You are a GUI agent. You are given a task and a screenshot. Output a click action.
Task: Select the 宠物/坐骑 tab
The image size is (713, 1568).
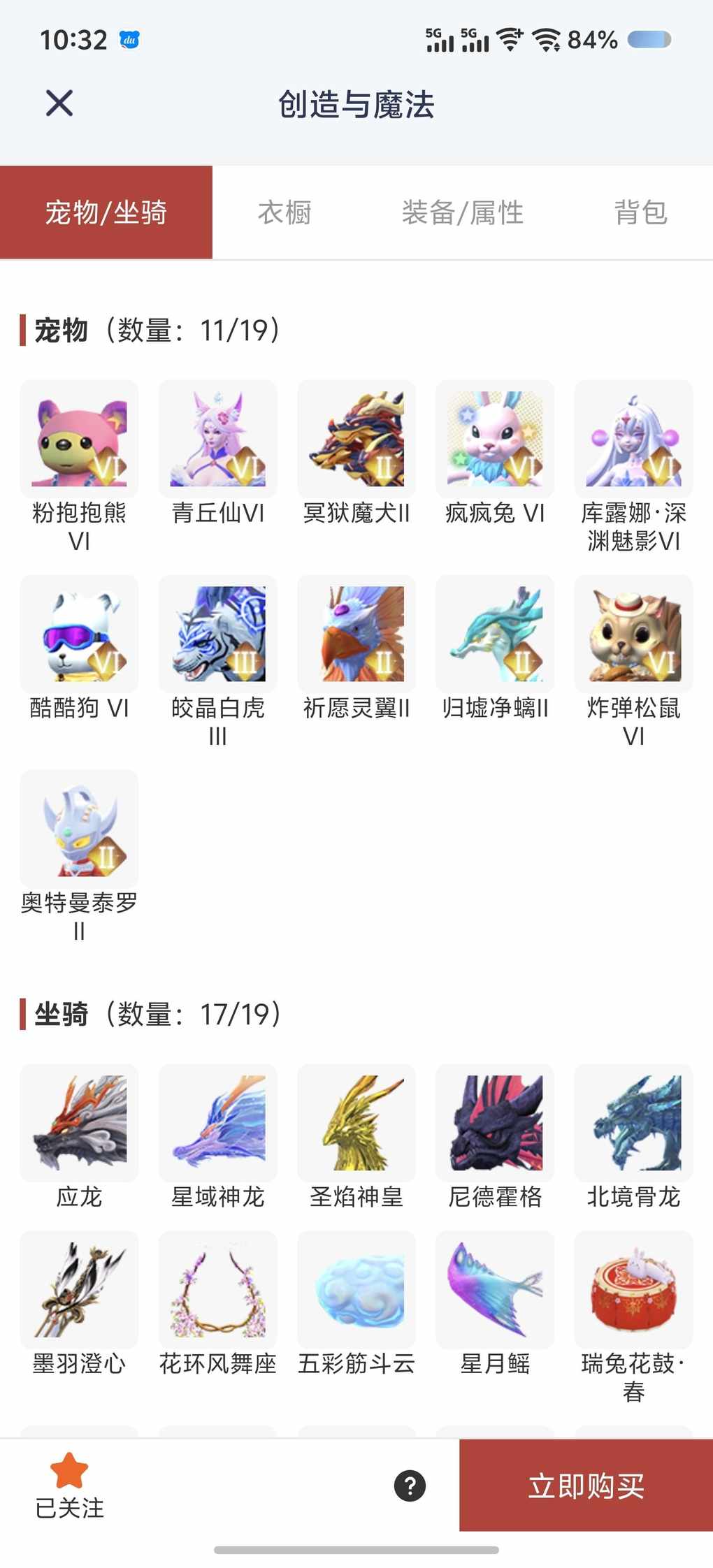tap(106, 212)
